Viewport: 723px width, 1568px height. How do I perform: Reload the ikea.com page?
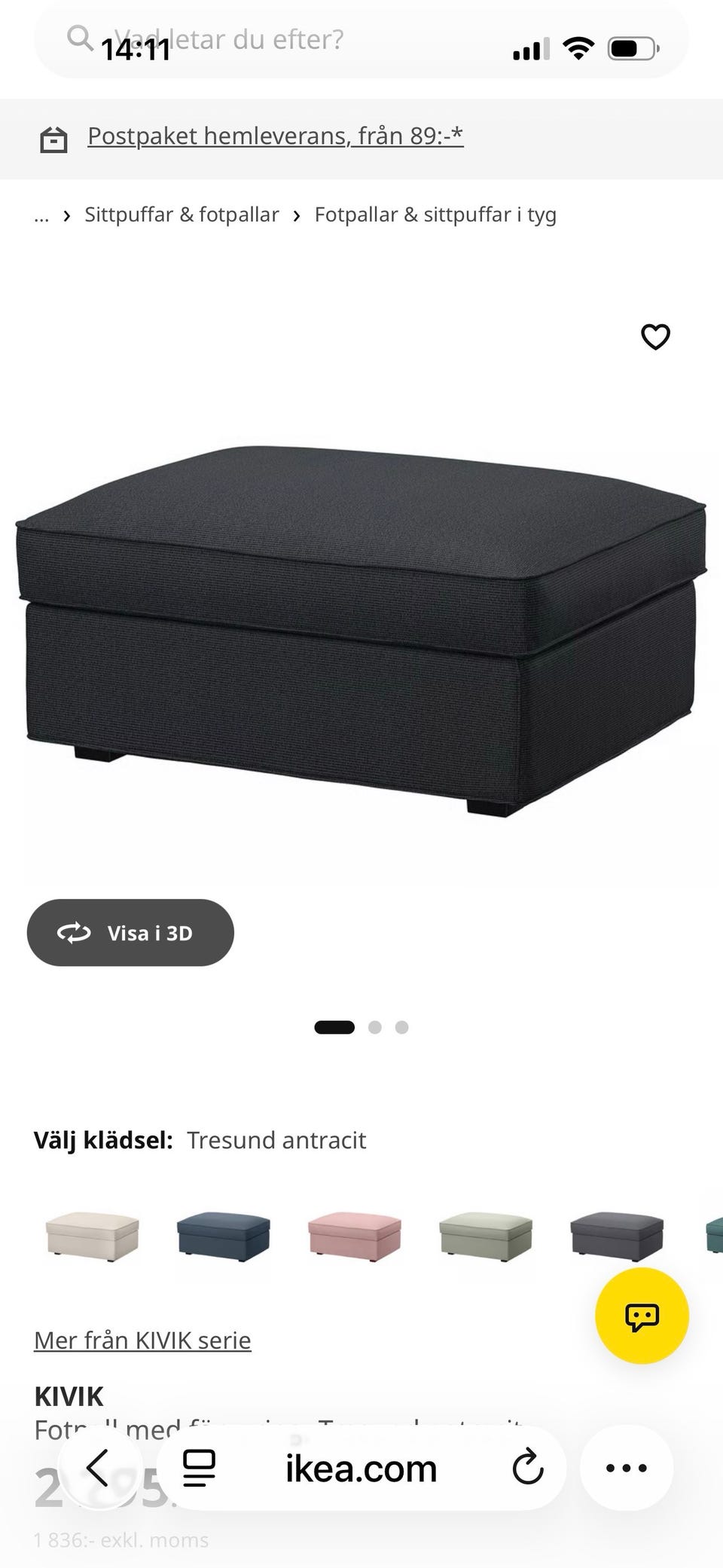[x=527, y=1468]
